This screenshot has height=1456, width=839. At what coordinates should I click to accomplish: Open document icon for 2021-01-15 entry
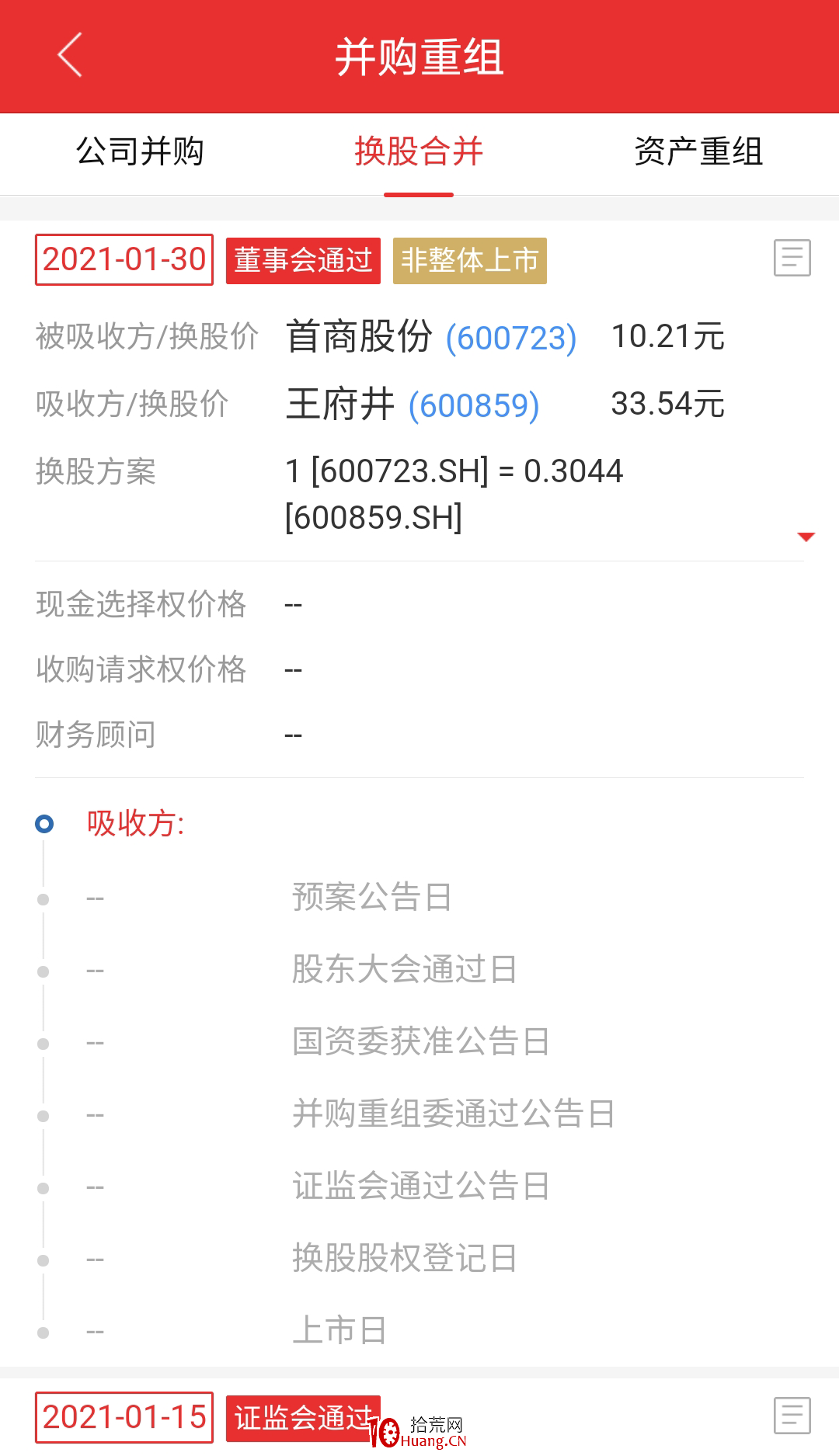point(792,1416)
